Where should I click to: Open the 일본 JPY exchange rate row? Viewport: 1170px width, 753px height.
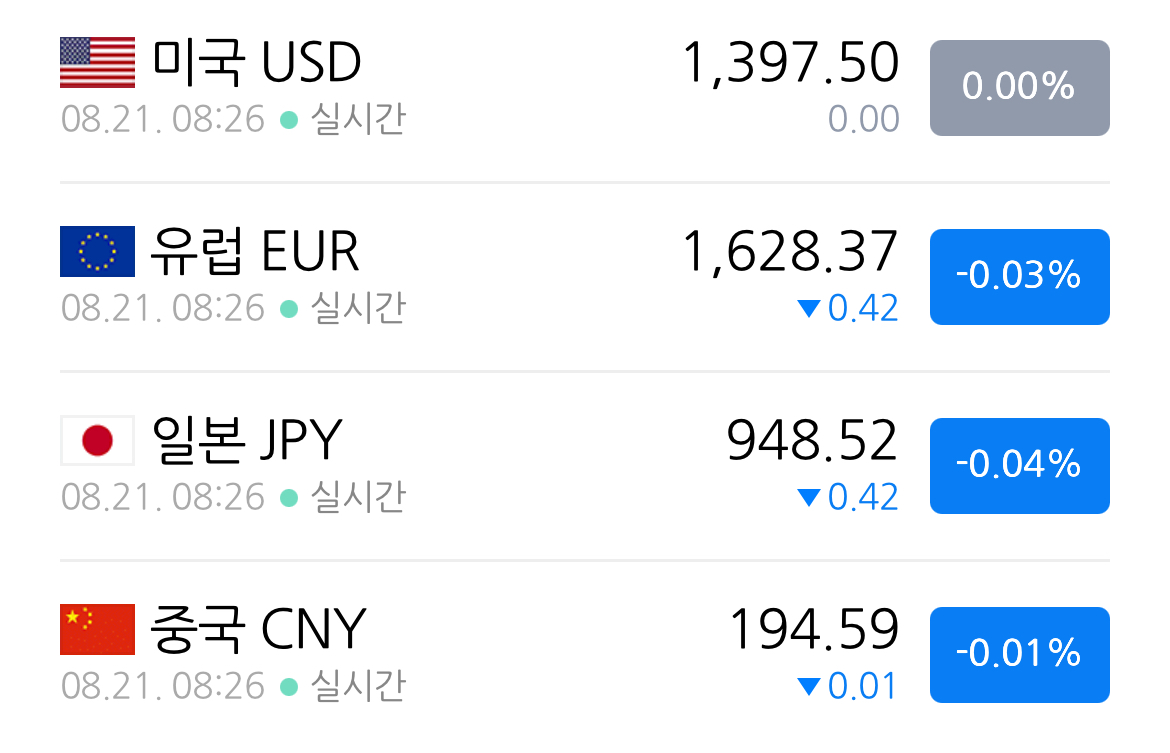[585, 466]
